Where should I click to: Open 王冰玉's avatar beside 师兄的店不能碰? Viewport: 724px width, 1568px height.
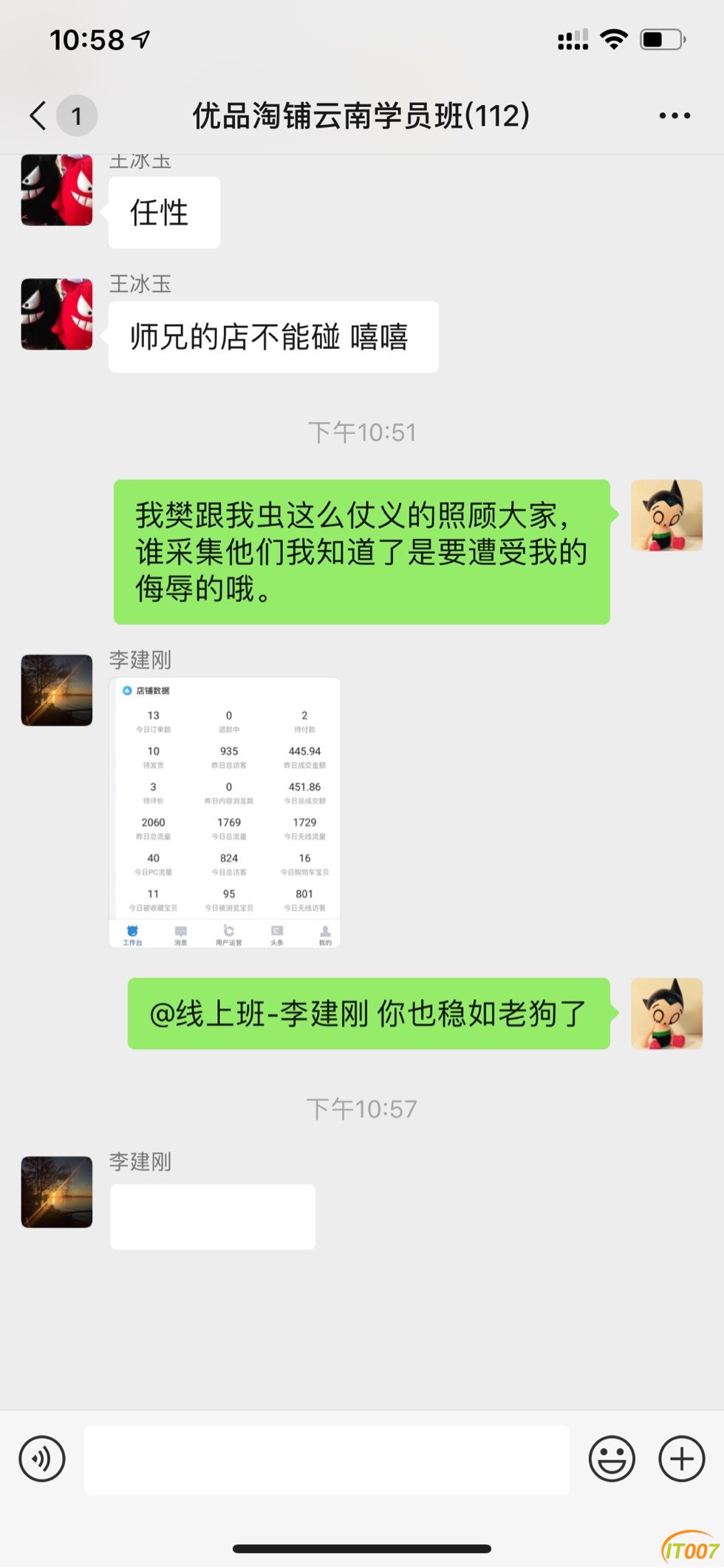[x=57, y=314]
